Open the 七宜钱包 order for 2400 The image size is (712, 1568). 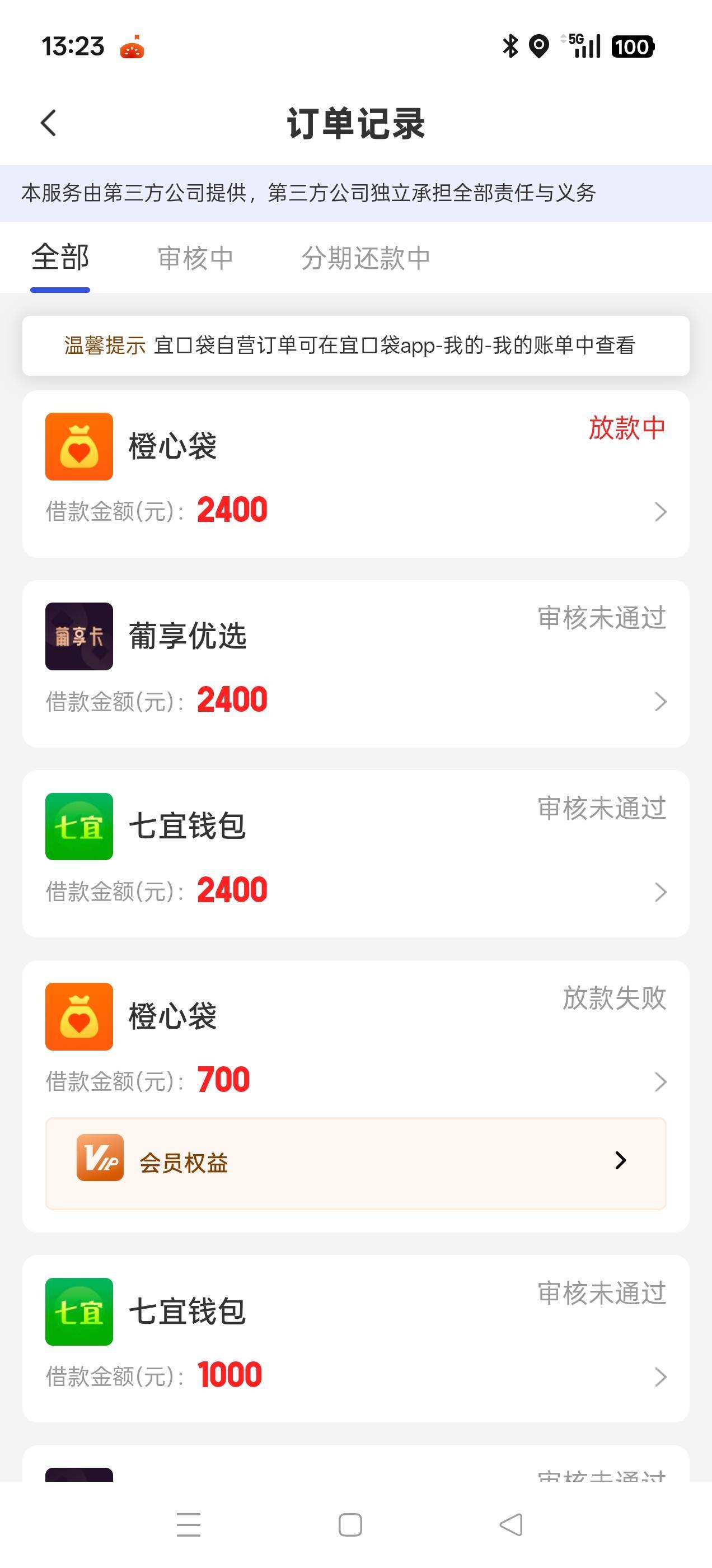click(x=355, y=853)
